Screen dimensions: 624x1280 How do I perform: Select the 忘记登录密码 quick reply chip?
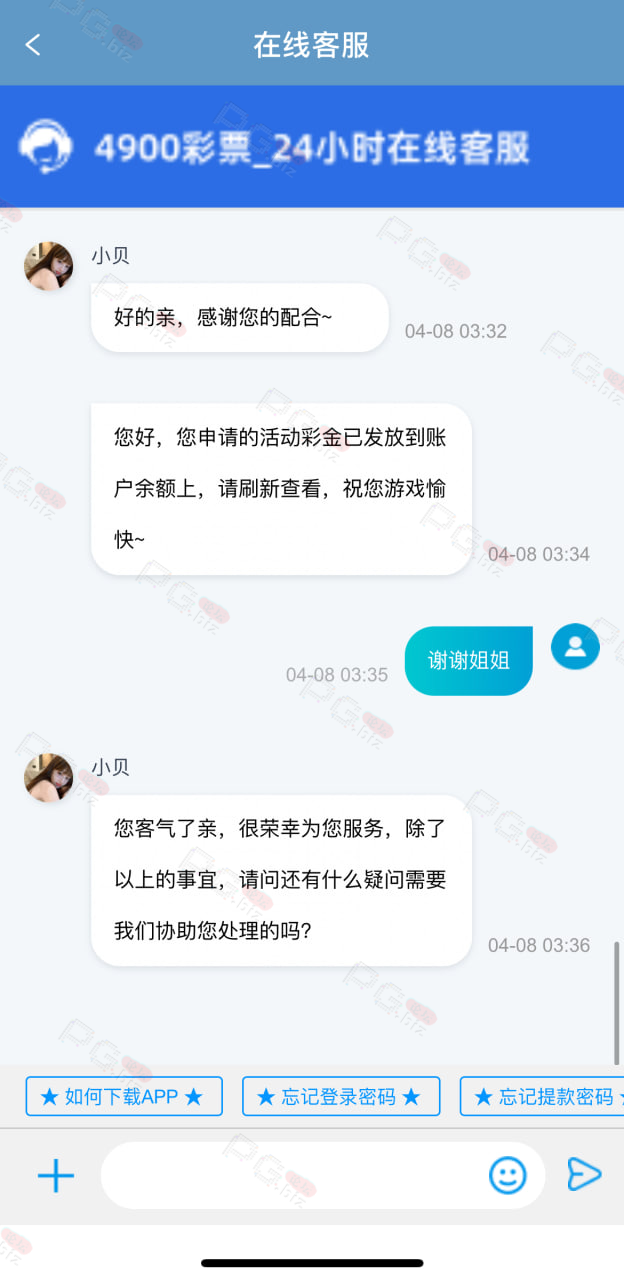tap(341, 1096)
